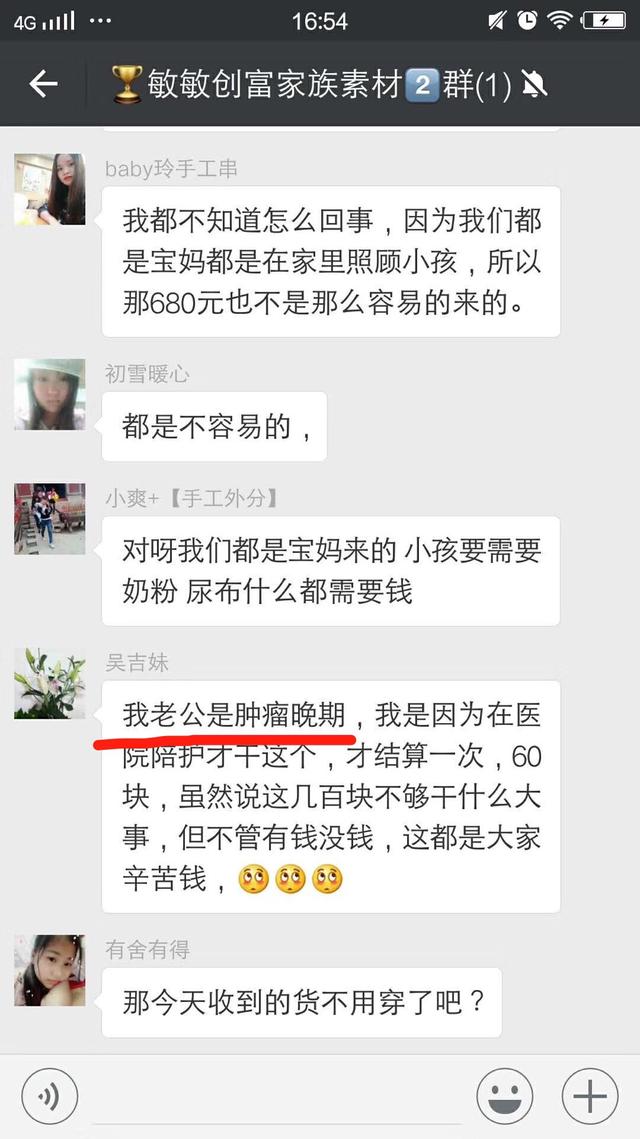Open 吴吉妹's flower avatar
The width and height of the screenshot is (640, 1139).
[x=49, y=684]
